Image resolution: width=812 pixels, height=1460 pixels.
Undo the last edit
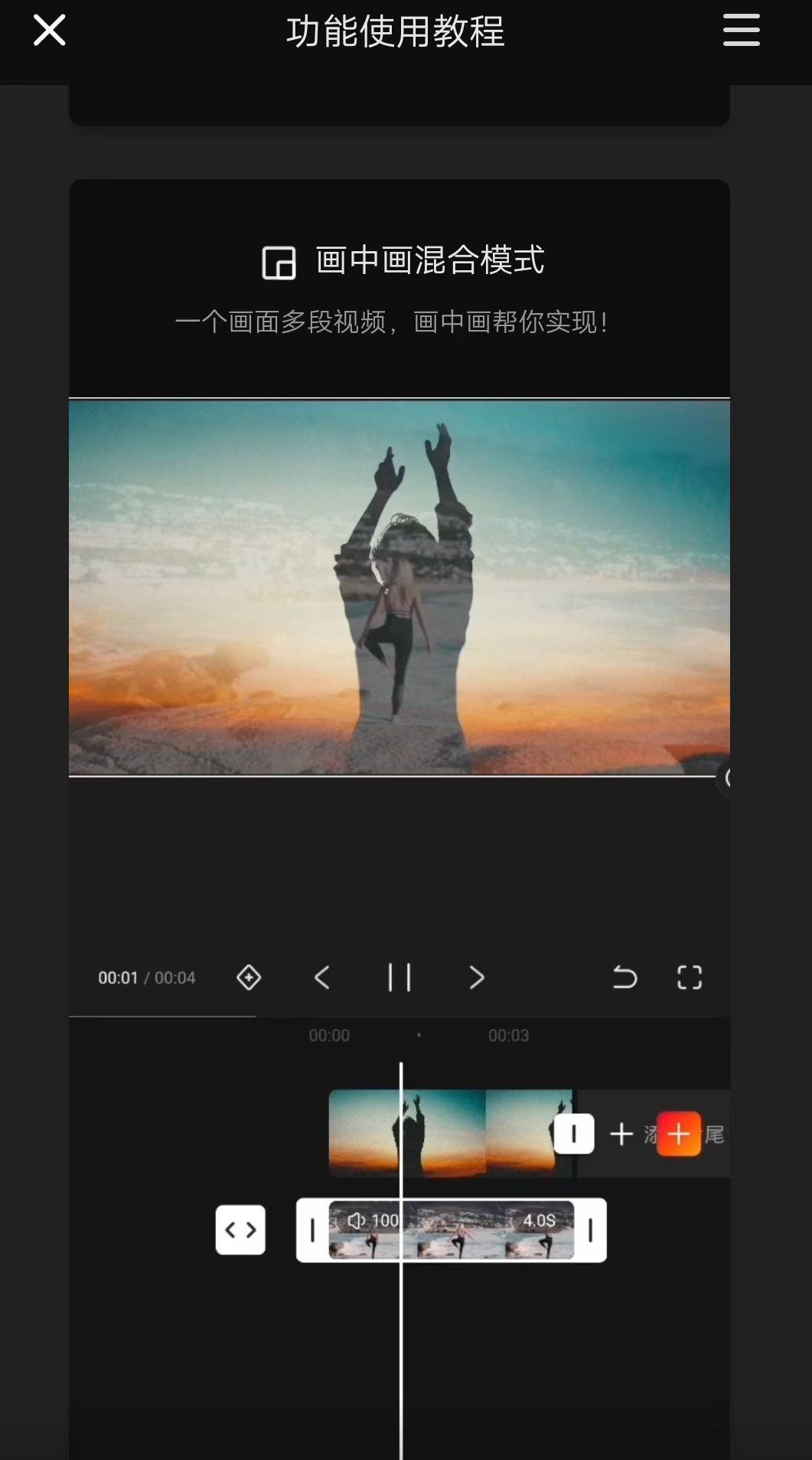624,978
